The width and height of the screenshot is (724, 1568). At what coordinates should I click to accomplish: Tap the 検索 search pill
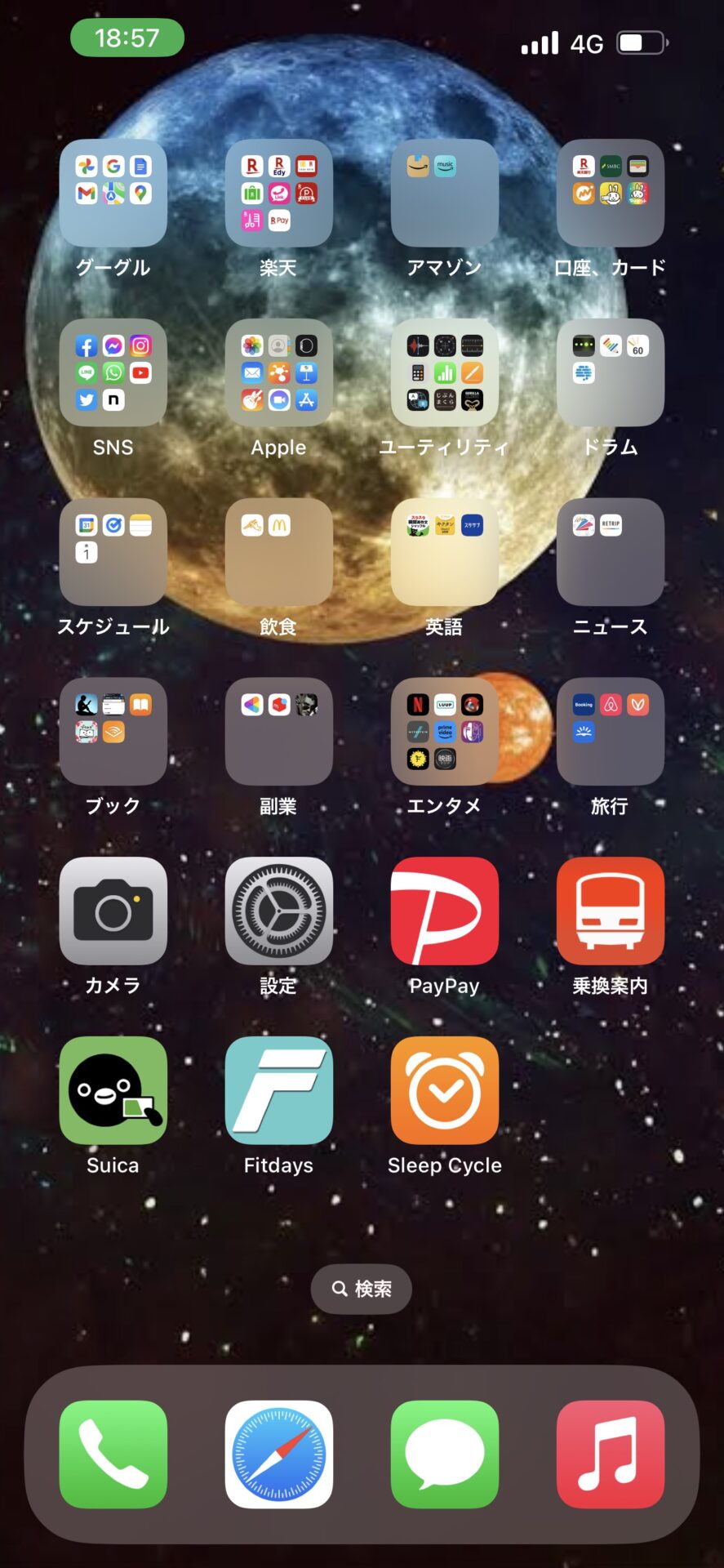pos(362,1289)
